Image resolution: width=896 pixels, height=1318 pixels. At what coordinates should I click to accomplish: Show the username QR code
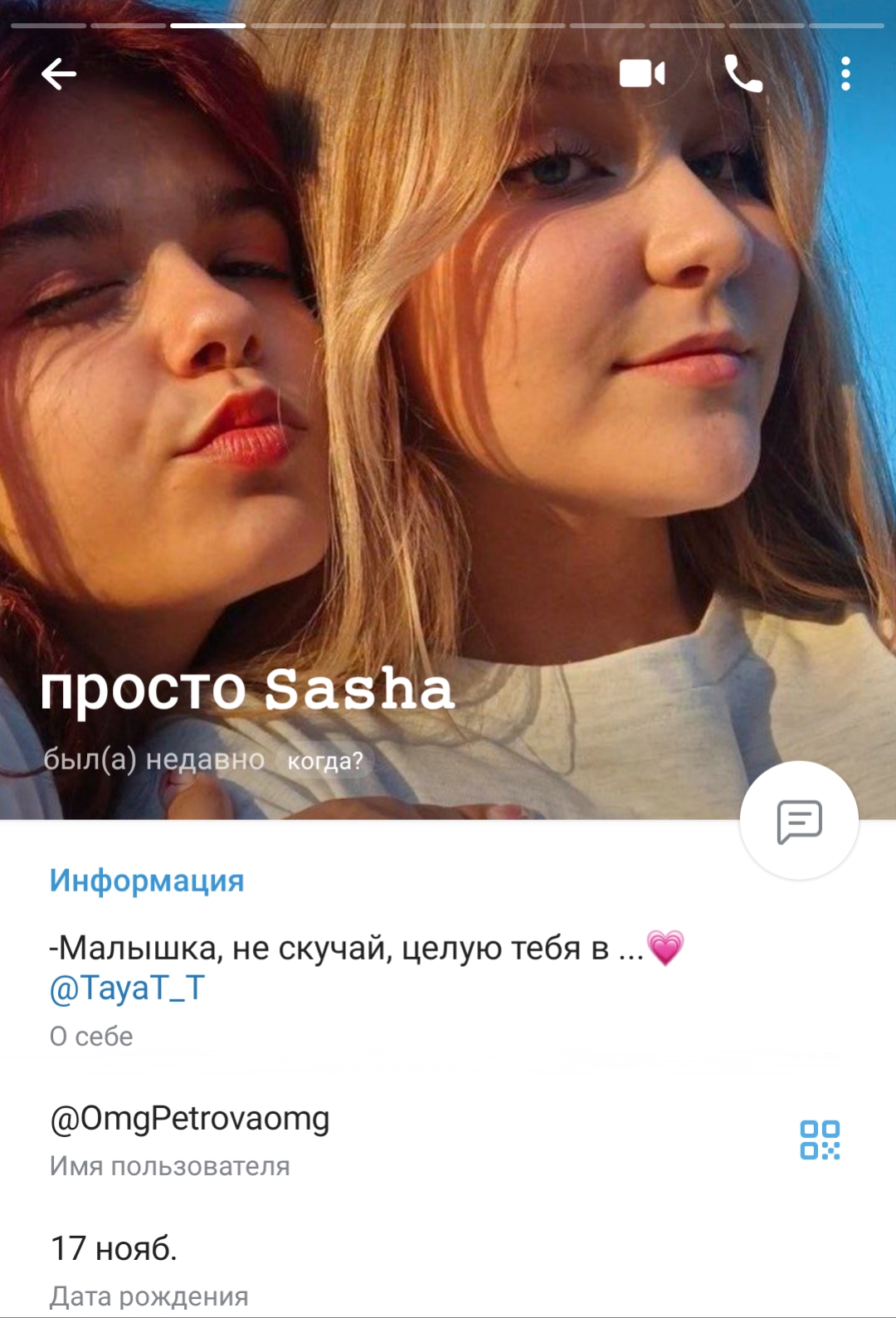coord(820,1140)
